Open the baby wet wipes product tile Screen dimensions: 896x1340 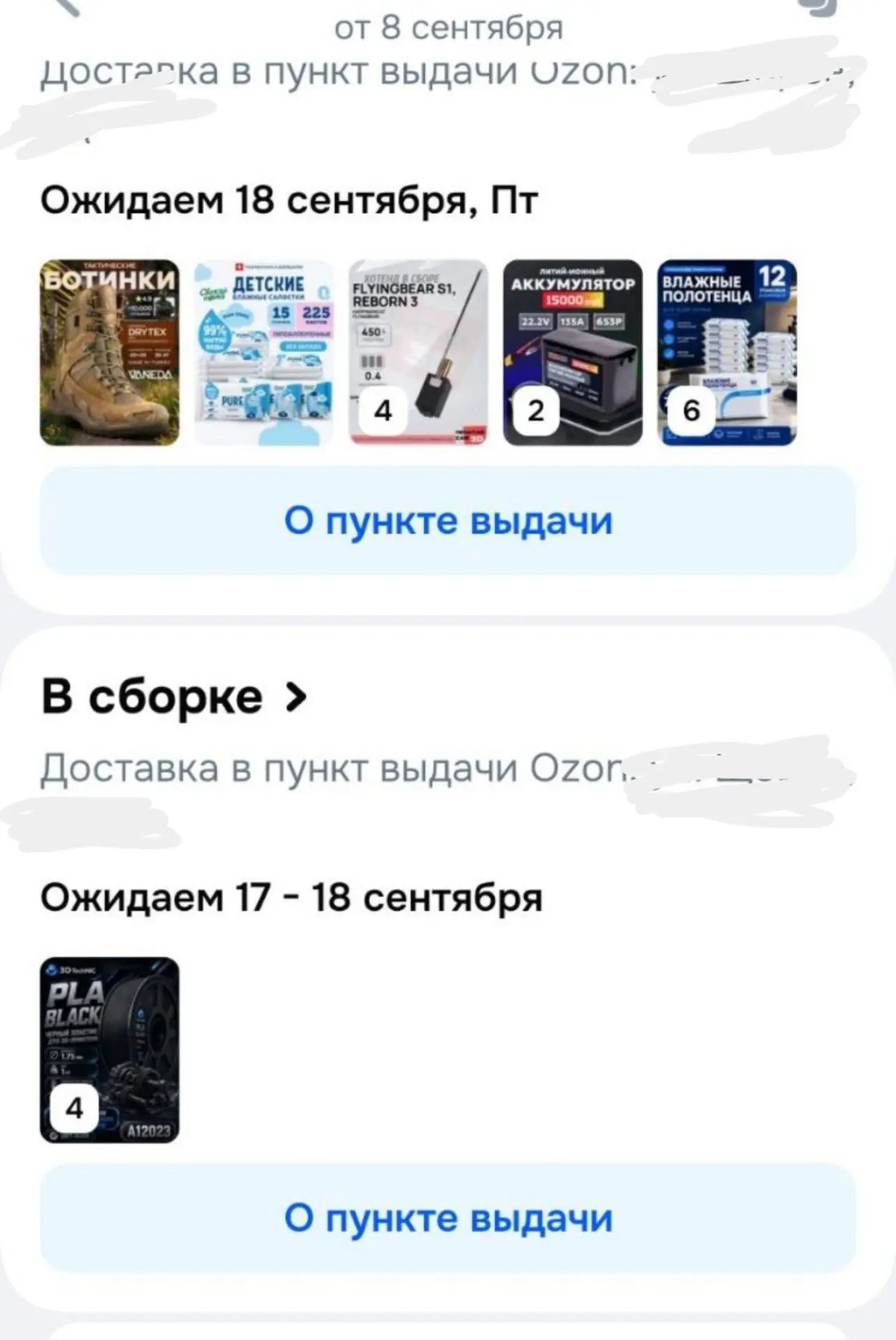click(264, 352)
